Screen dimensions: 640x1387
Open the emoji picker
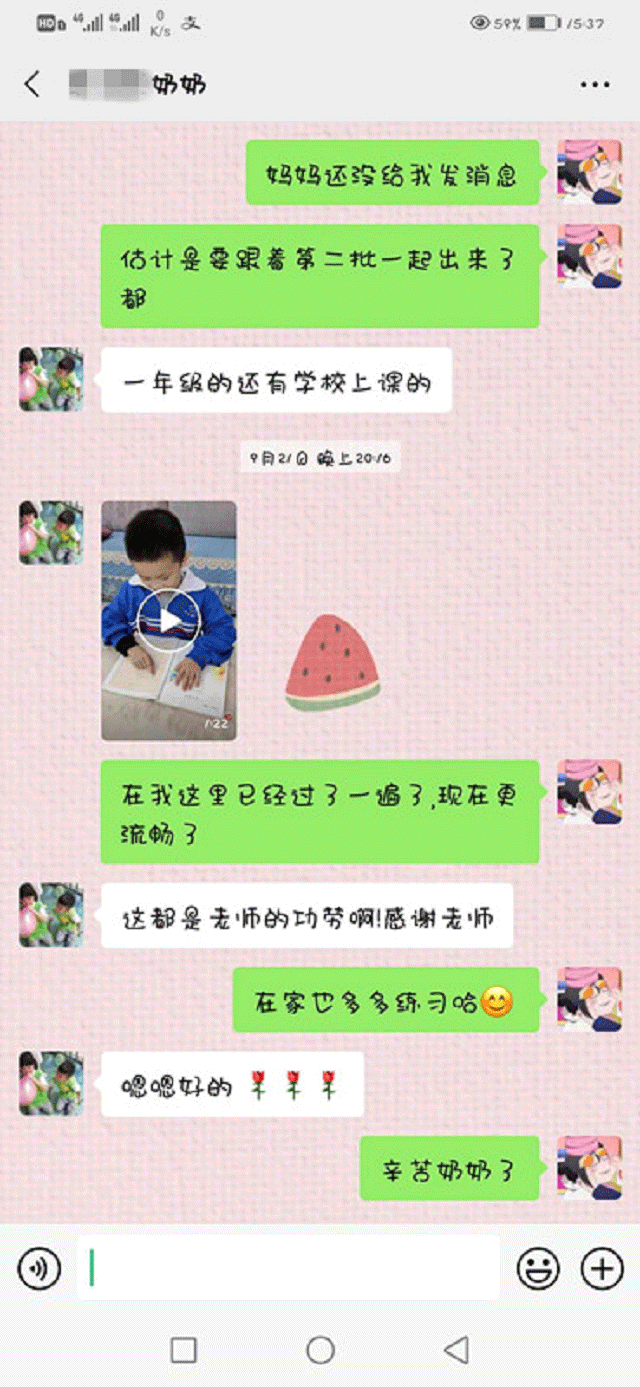pos(538,1270)
